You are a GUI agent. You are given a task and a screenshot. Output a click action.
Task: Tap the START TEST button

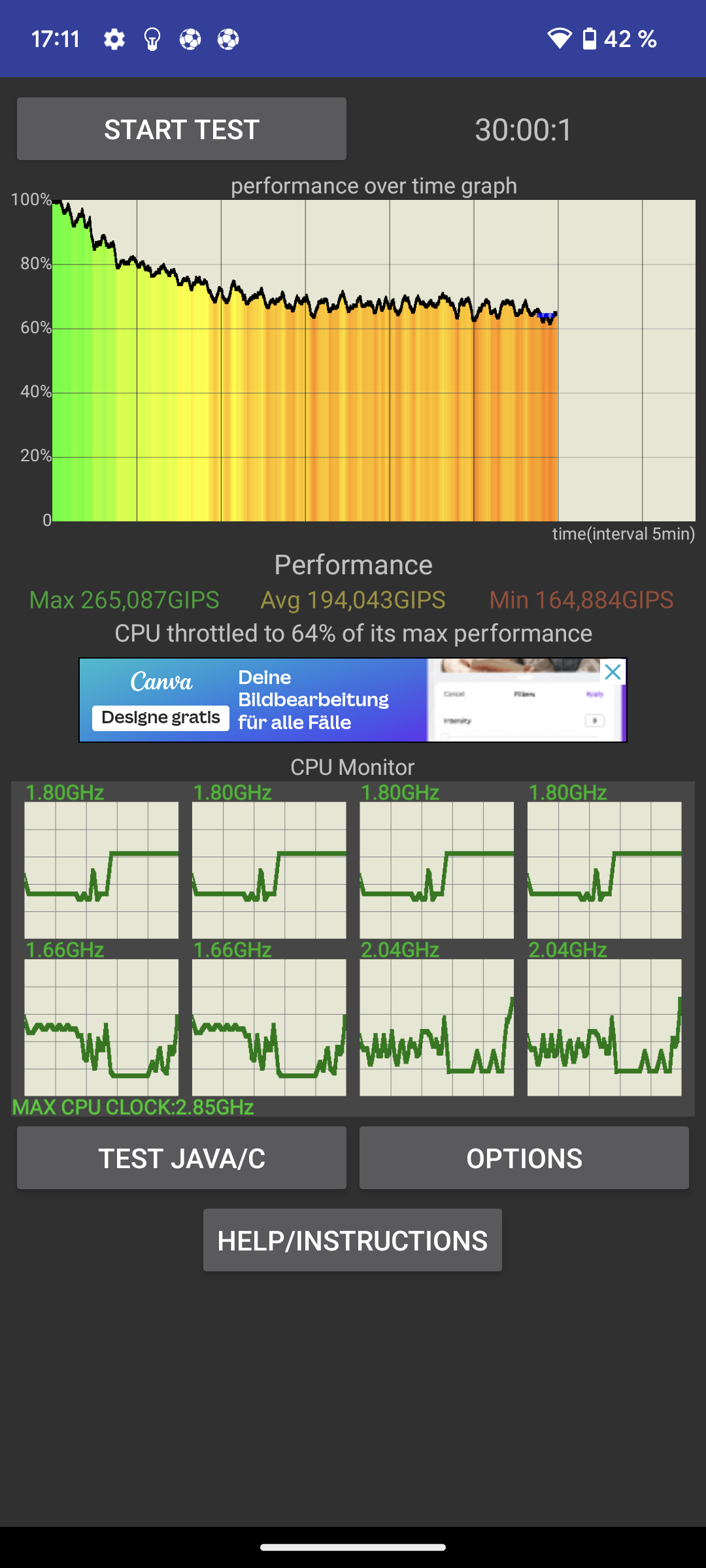[182, 129]
